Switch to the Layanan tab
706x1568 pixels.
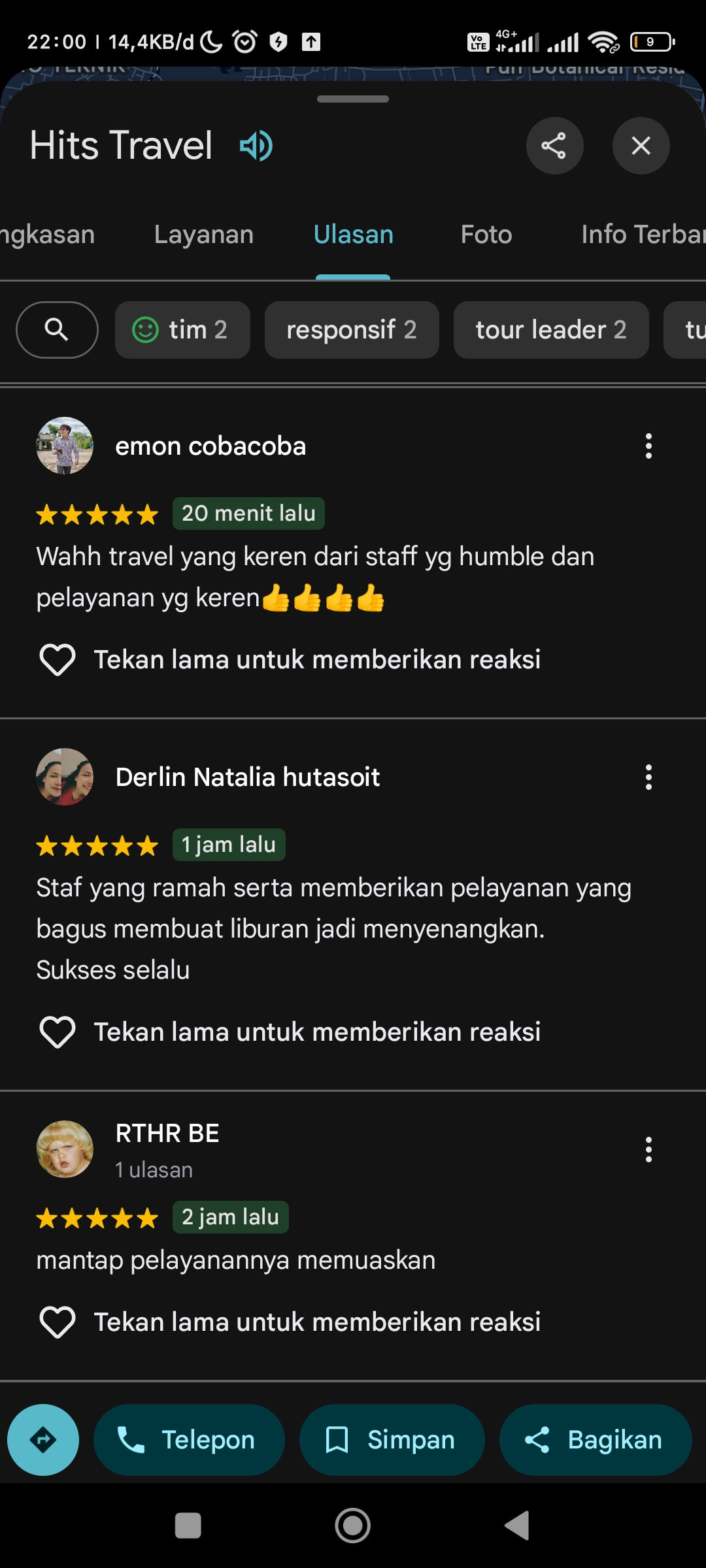[x=204, y=235]
